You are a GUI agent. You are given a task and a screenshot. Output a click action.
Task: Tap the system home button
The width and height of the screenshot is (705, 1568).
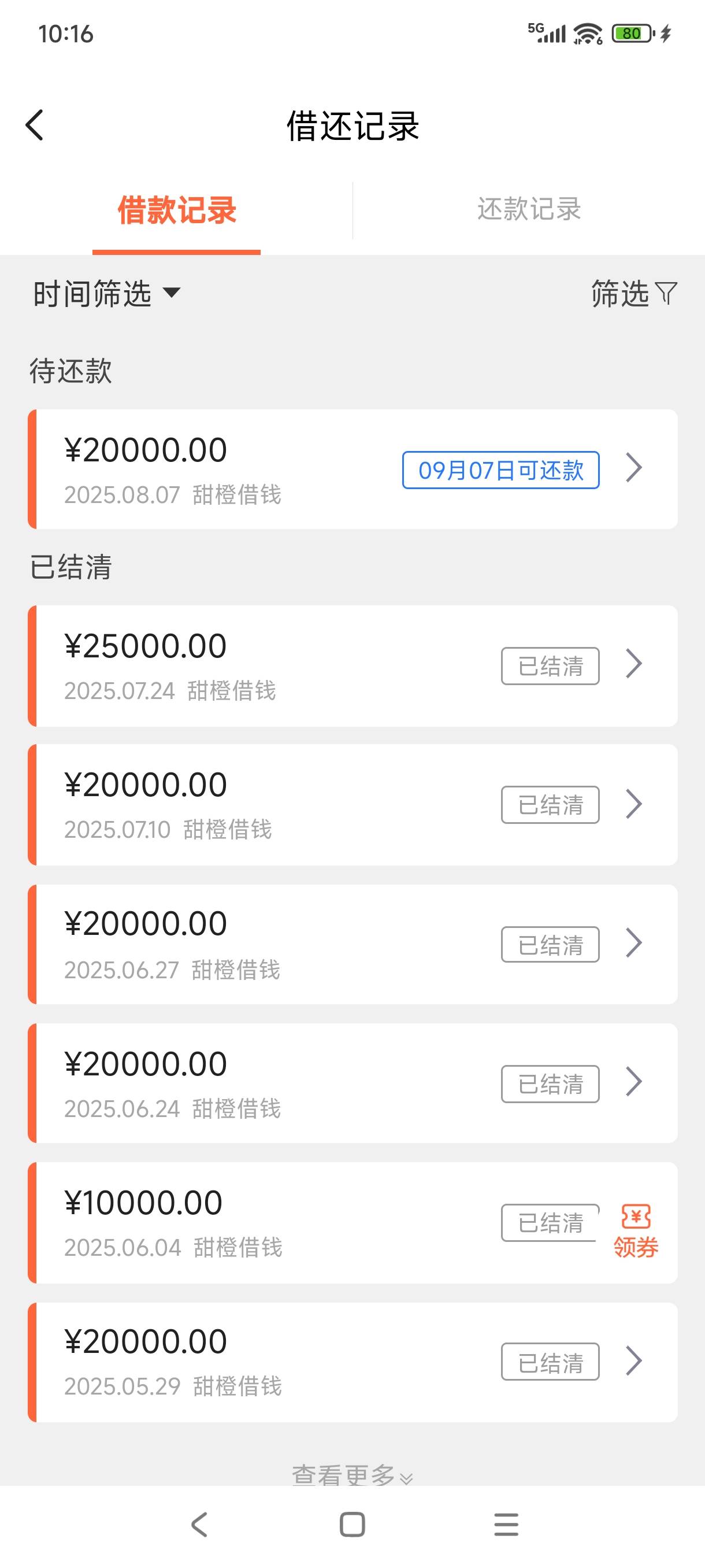352,1524
